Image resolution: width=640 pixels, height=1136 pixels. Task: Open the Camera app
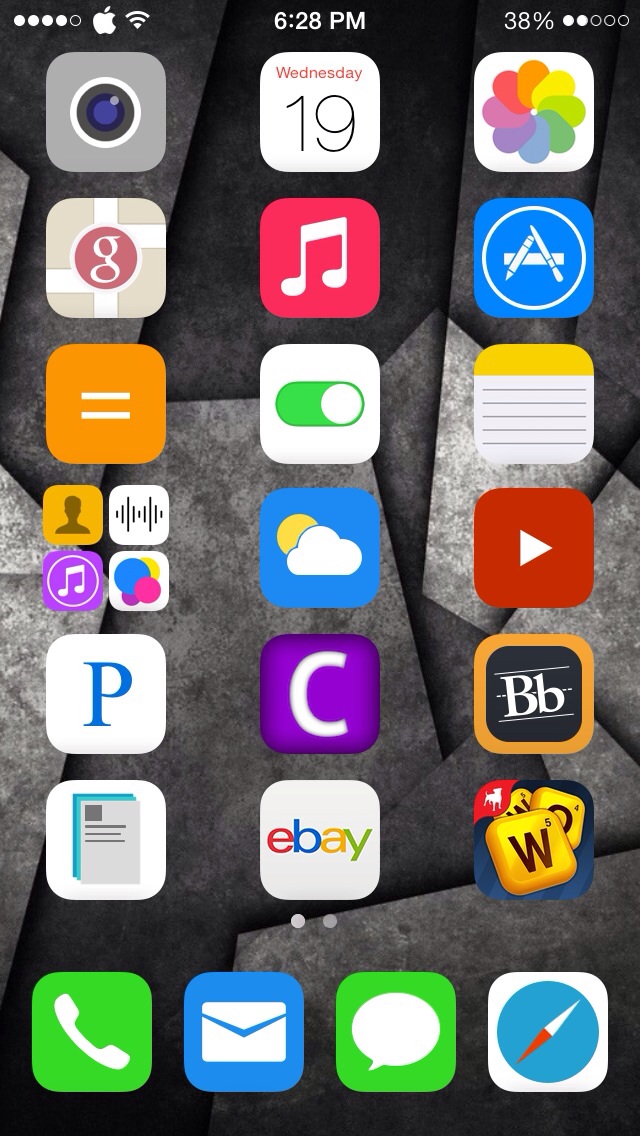point(106,112)
